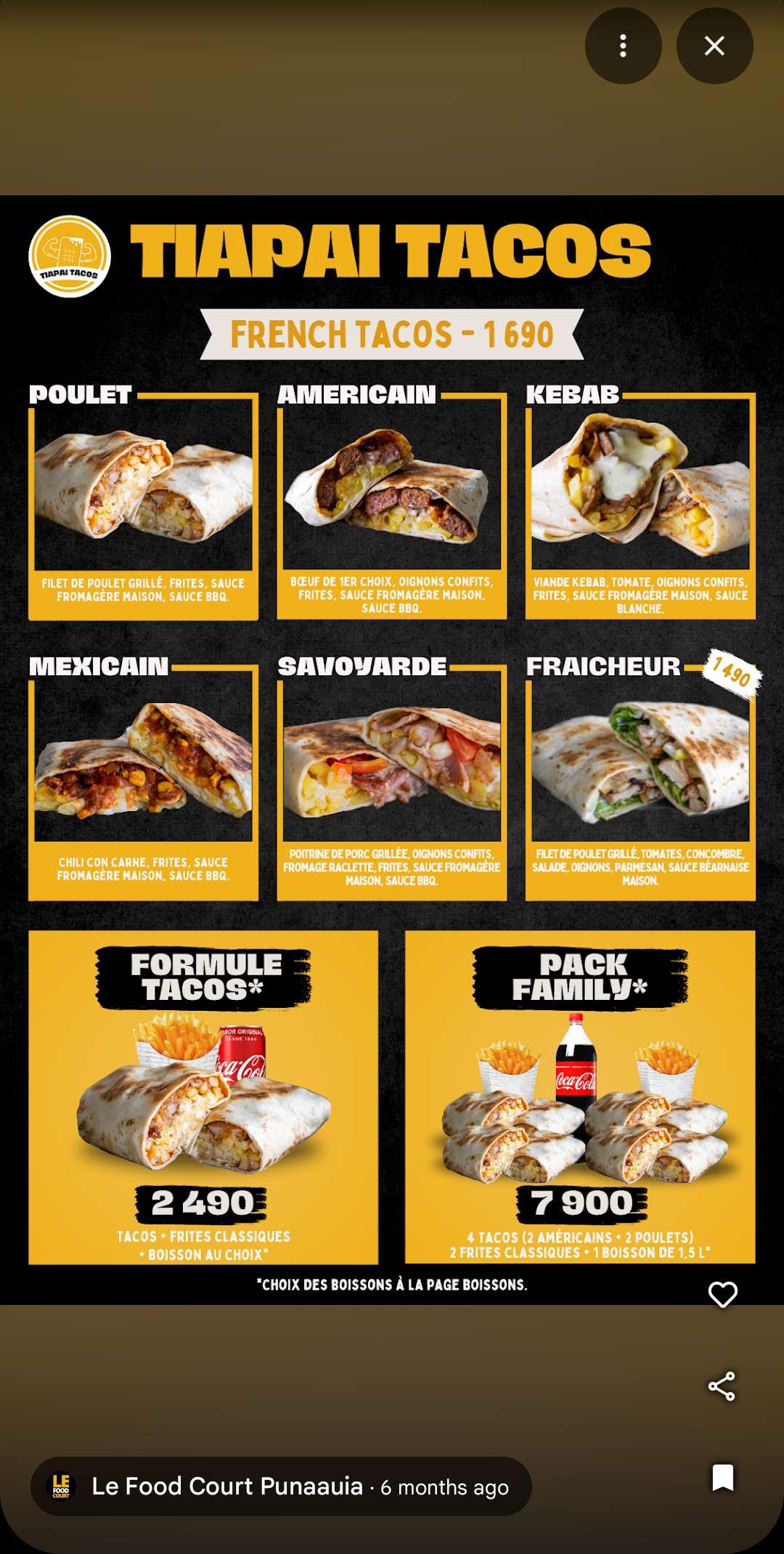Open the three-dot overflow menu
This screenshot has width=784, height=1554.
point(623,46)
